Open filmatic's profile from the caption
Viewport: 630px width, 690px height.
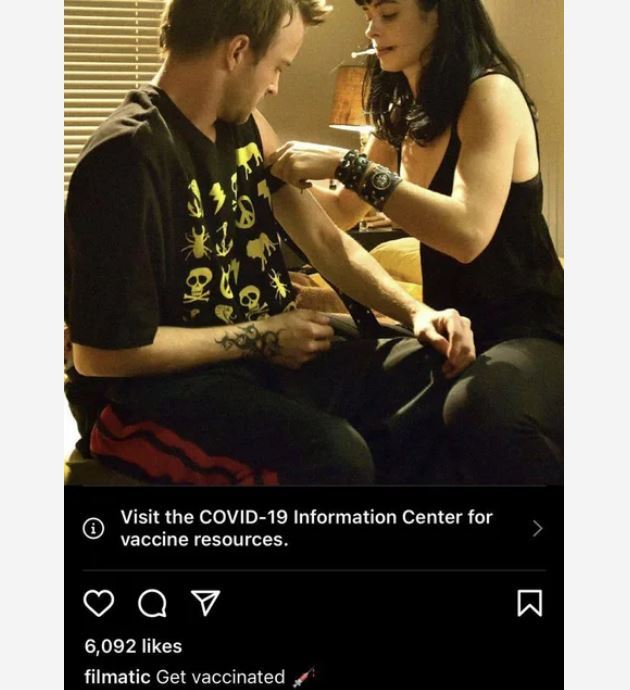point(118,677)
